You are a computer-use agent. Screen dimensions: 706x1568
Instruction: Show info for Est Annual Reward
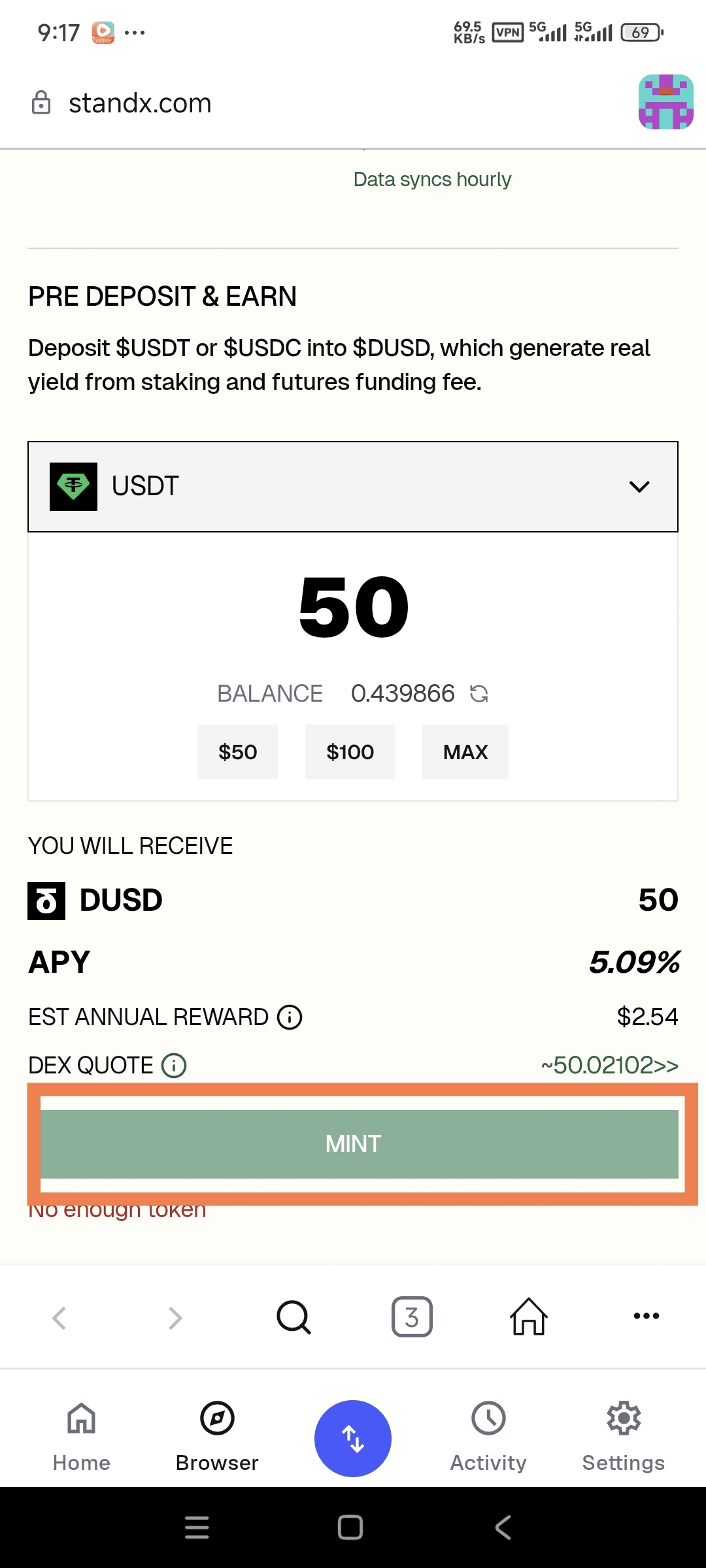(x=290, y=1017)
